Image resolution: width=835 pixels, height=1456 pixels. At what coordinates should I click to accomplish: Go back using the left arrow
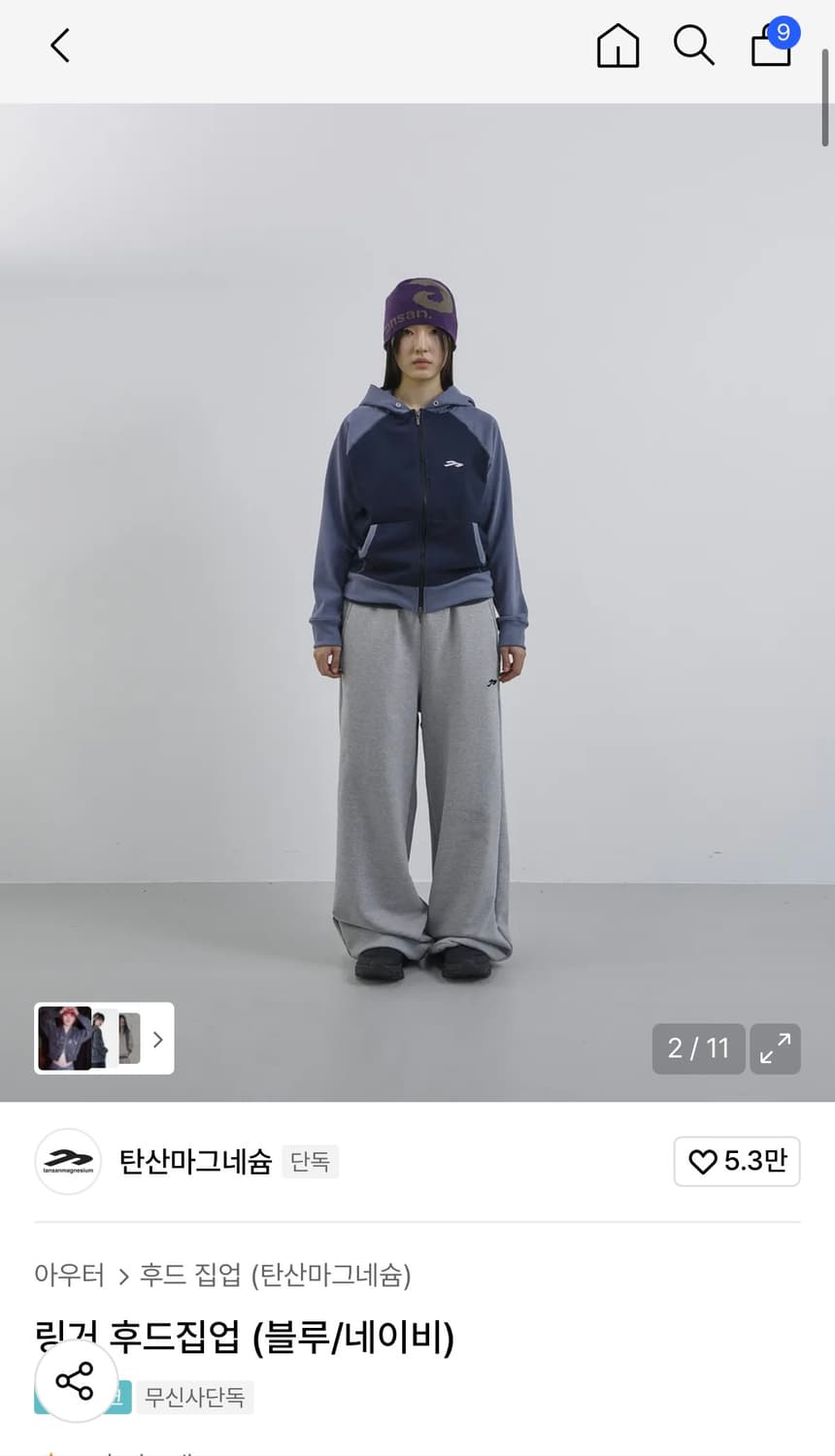tap(58, 45)
